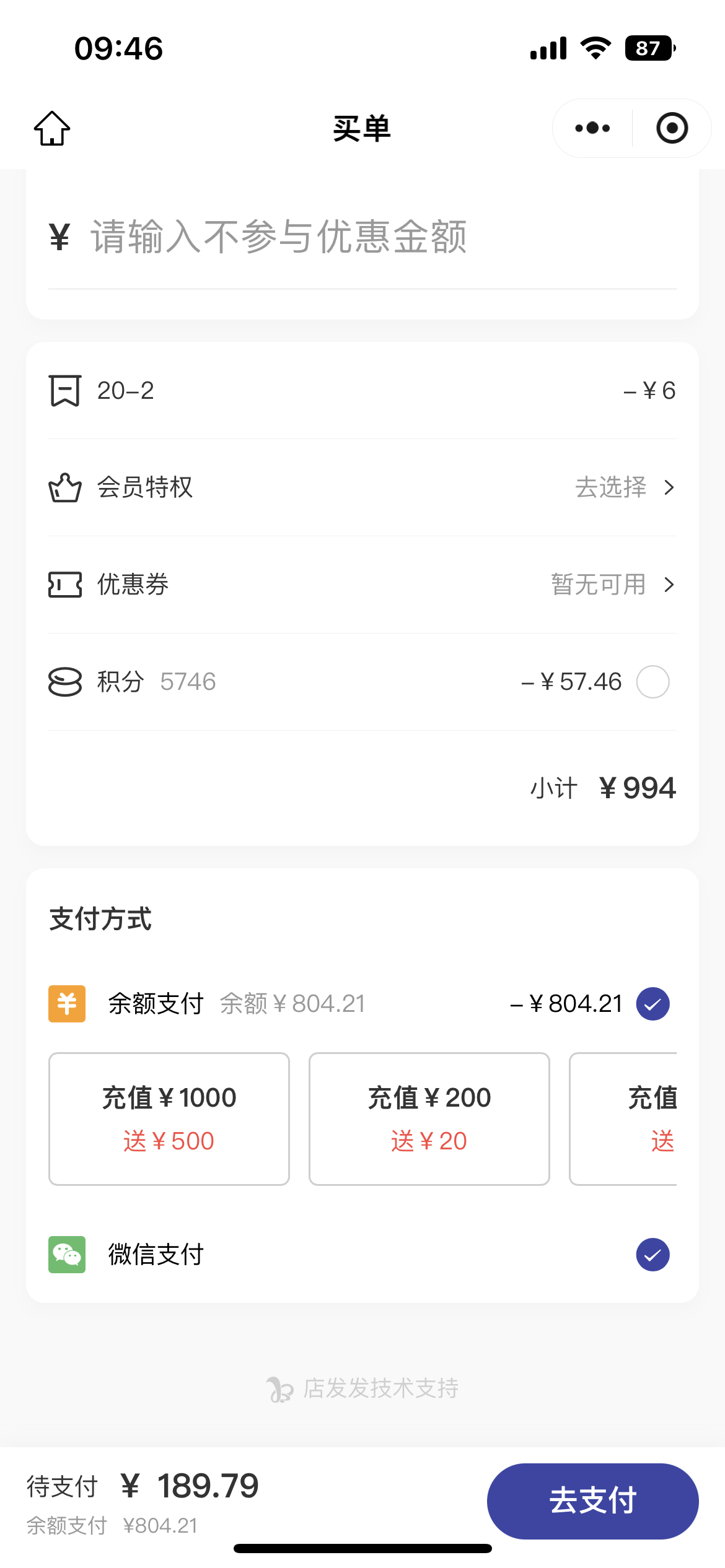Go to the home page icon
725x1568 pixels.
(x=52, y=128)
